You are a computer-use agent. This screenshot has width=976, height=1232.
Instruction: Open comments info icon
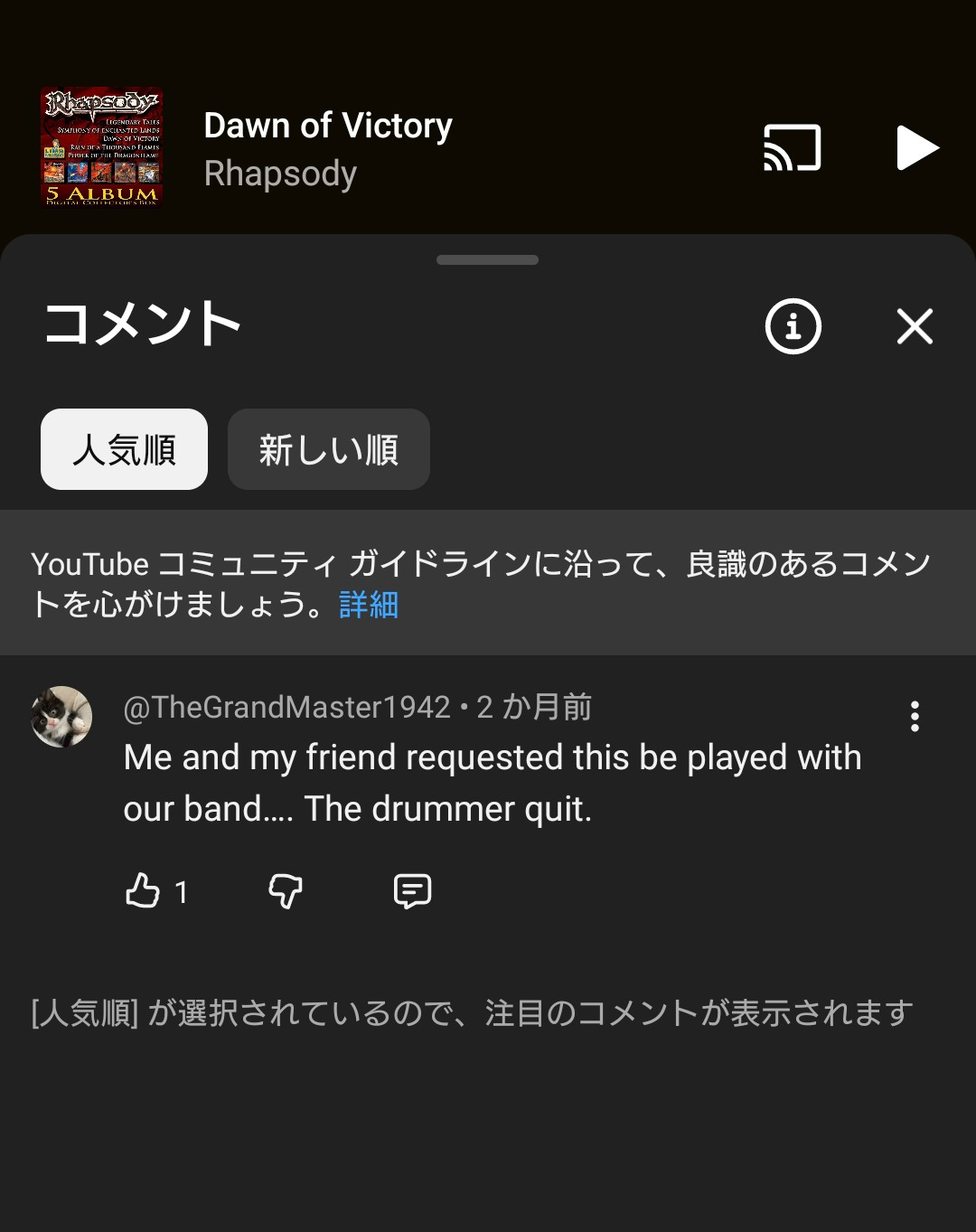tap(793, 326)
